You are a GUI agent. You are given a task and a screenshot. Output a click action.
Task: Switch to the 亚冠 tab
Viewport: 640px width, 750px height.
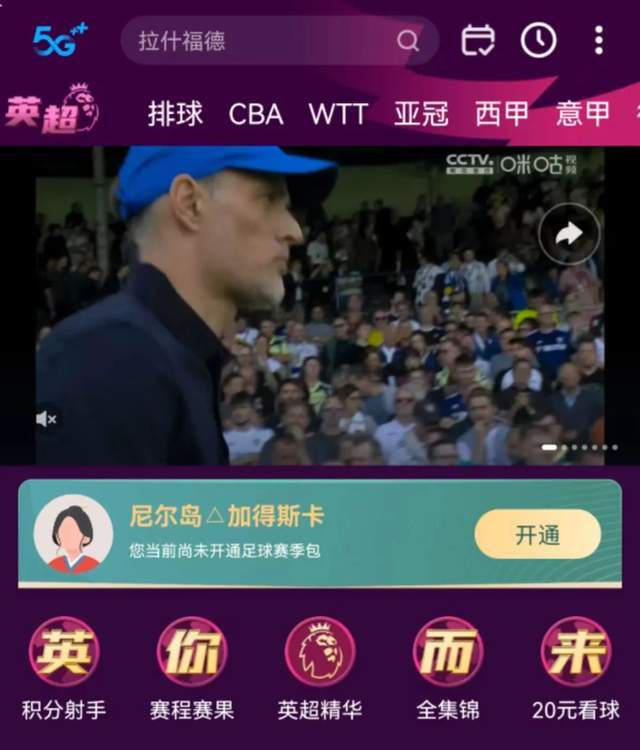(x=421, y=114)
